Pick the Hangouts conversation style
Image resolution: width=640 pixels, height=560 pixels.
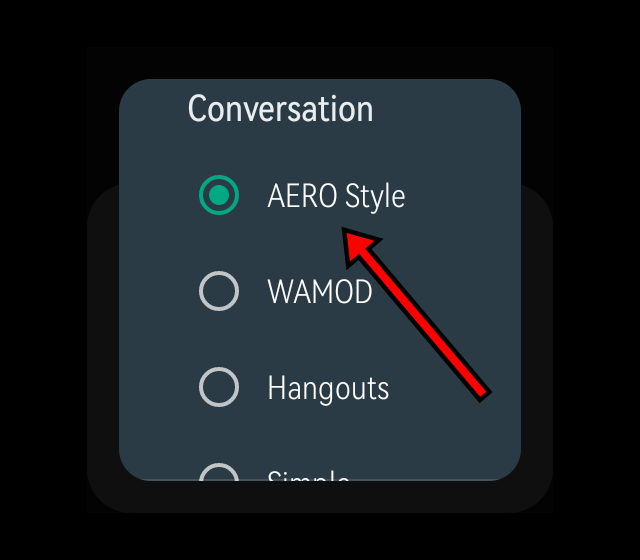pos(219,387)
